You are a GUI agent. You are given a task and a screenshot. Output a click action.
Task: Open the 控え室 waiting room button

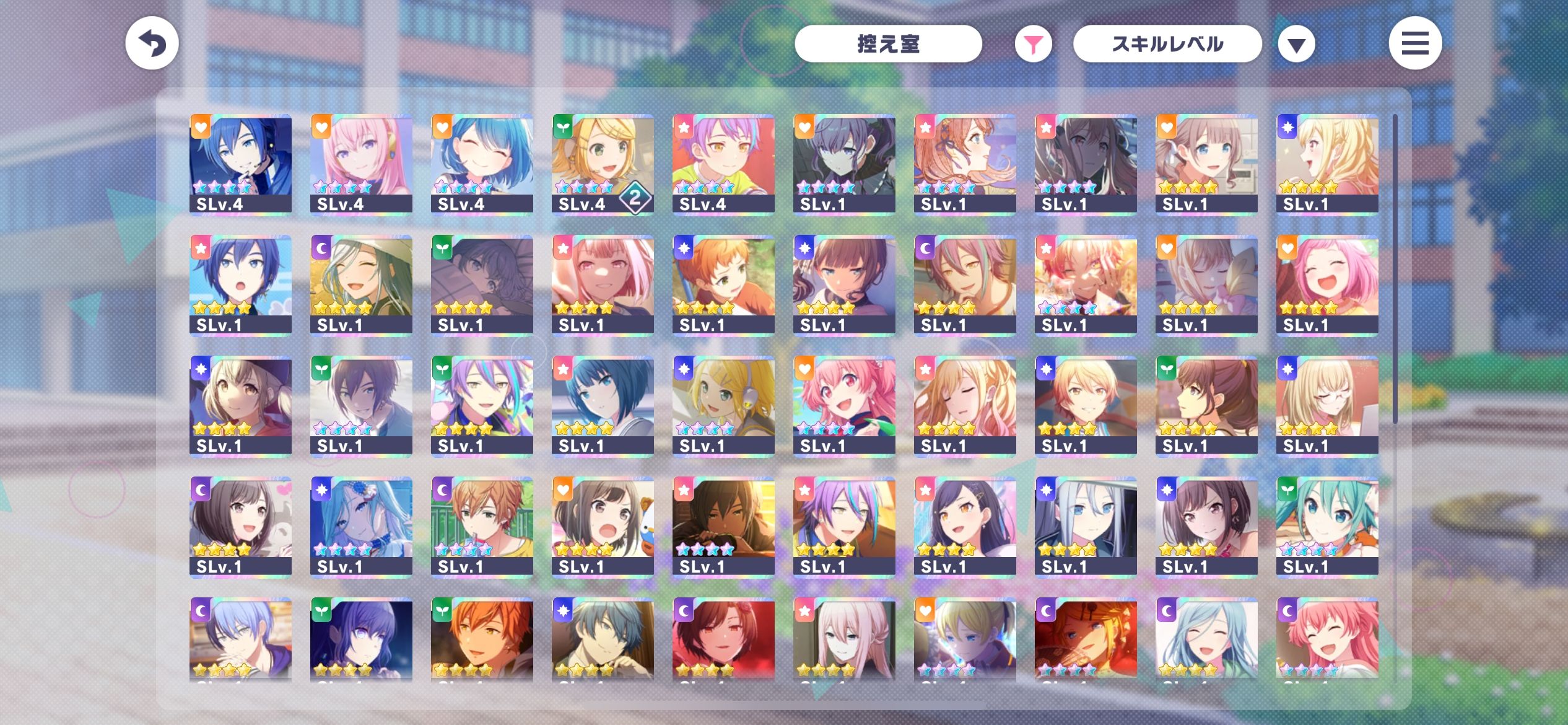click(888, 44)
